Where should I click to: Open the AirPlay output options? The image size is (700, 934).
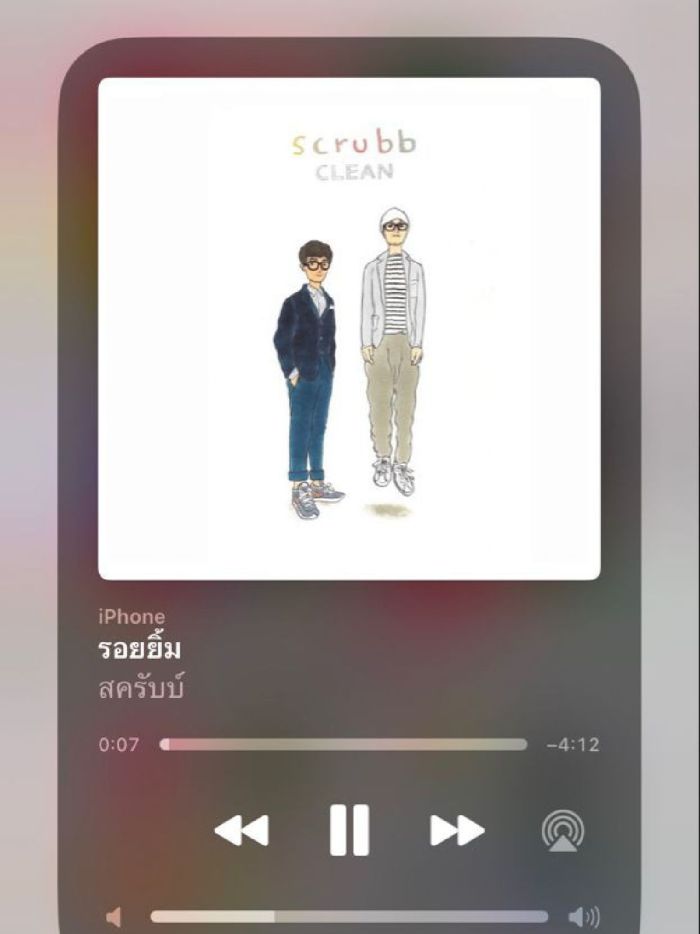[x=563, y=830]
